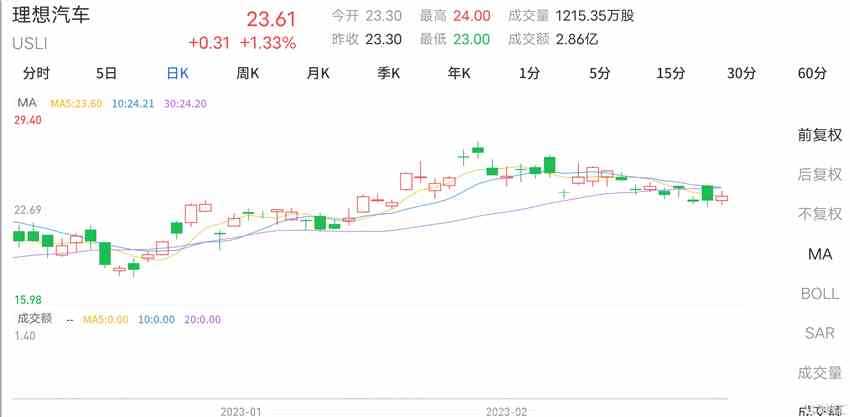Enable the SAR indicator

pos(819,333)
